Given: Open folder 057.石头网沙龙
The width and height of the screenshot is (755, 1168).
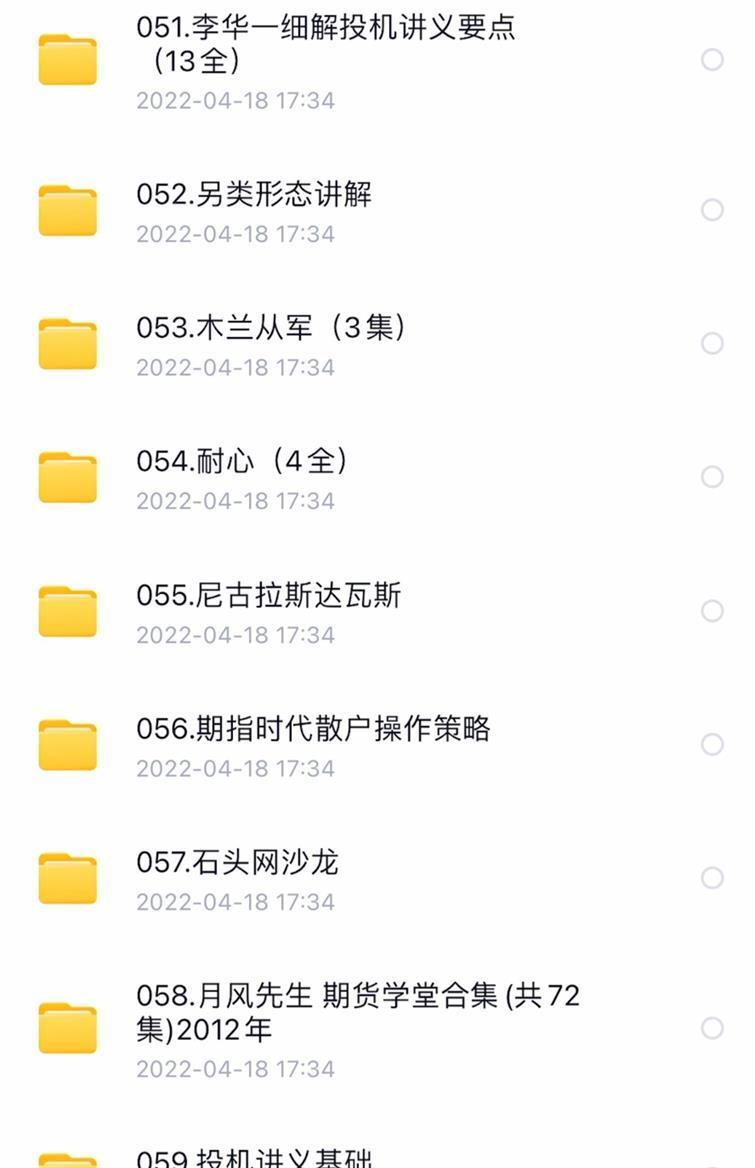Looking at the screenshot, I should 237,862.
